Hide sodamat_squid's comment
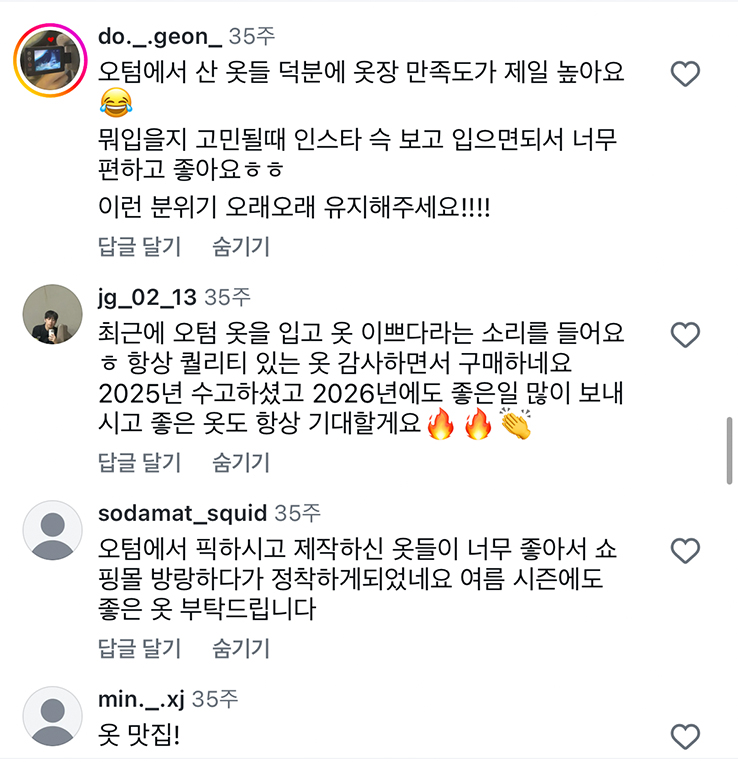738x762 pixels. point(241,648)
